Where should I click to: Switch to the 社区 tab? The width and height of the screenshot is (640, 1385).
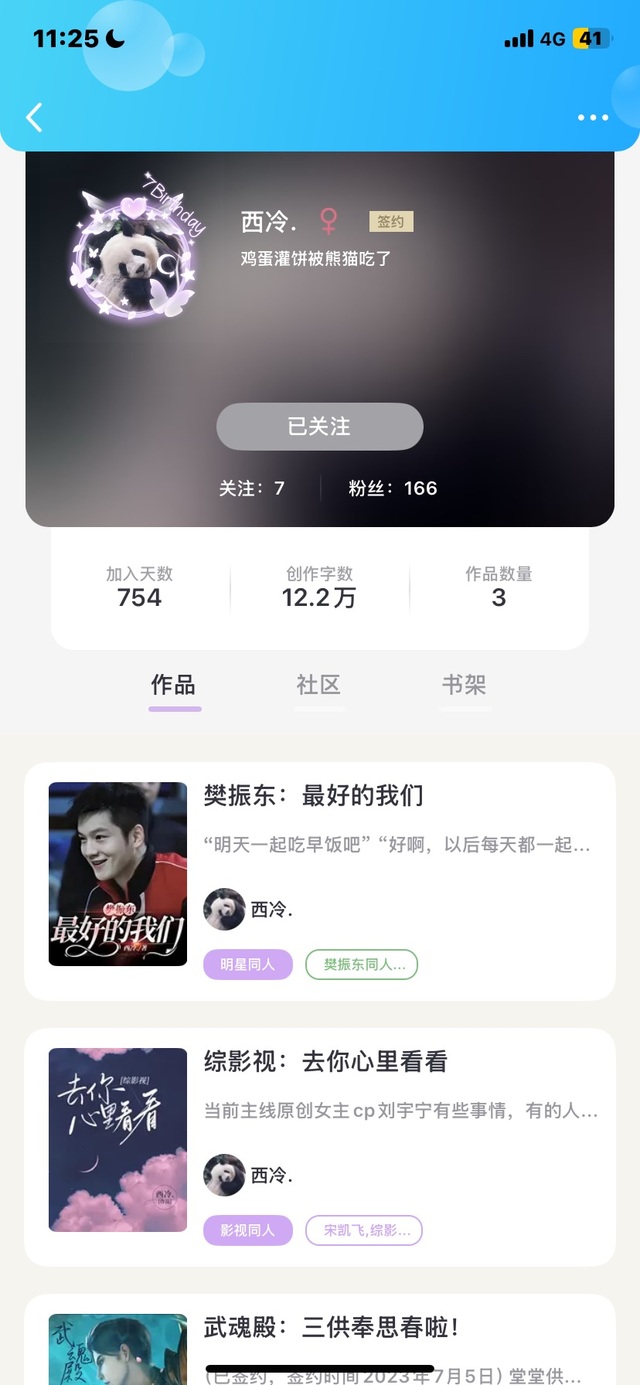(319, 686)
